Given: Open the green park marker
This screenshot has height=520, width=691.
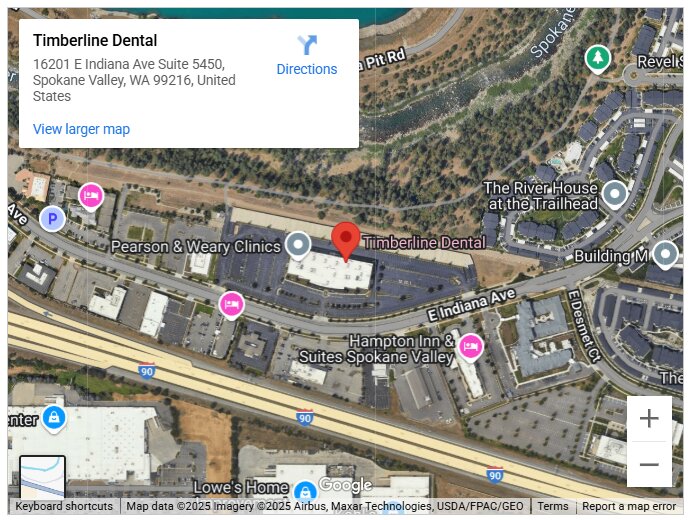Looking at the screenshot, I should (598, 58).
